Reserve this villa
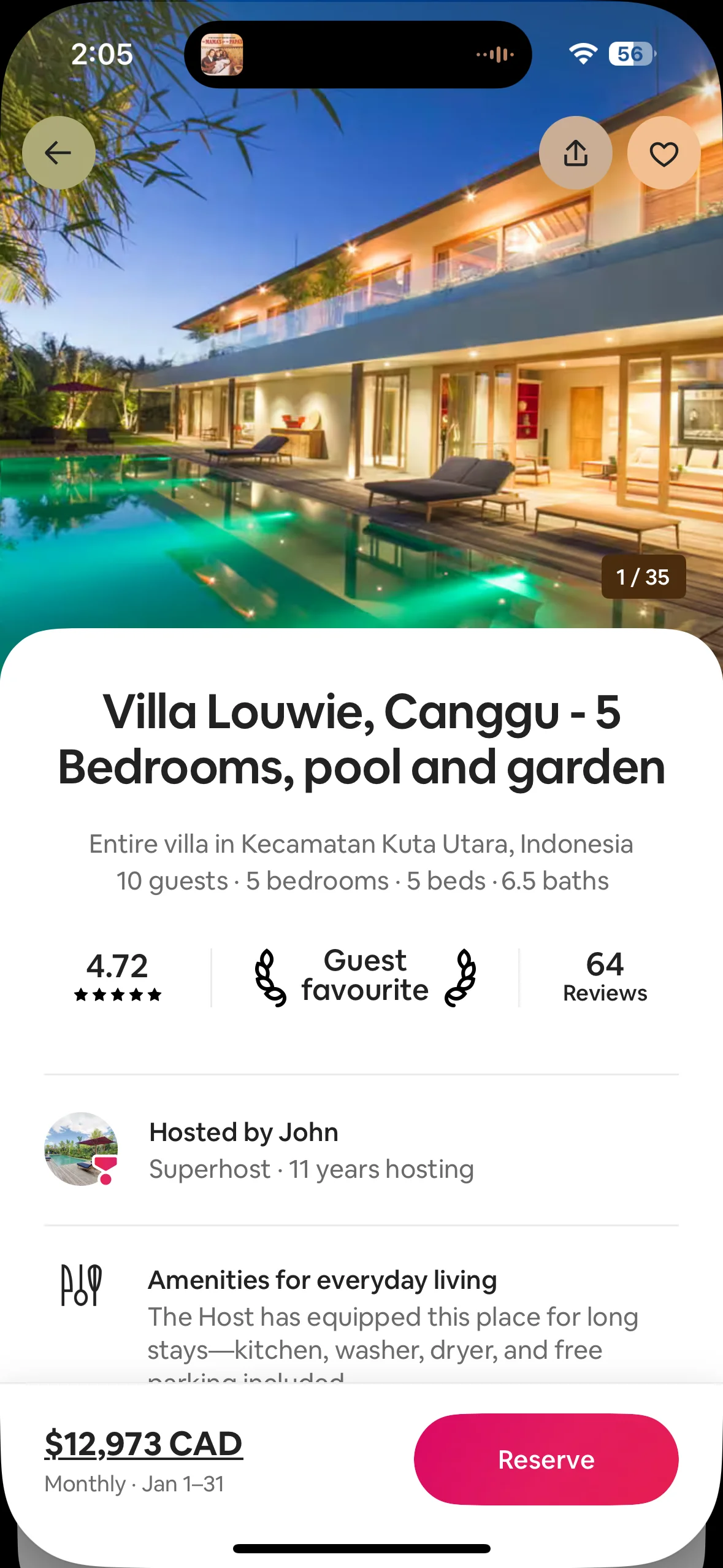723x1568 pixels. pos(546,1459)
